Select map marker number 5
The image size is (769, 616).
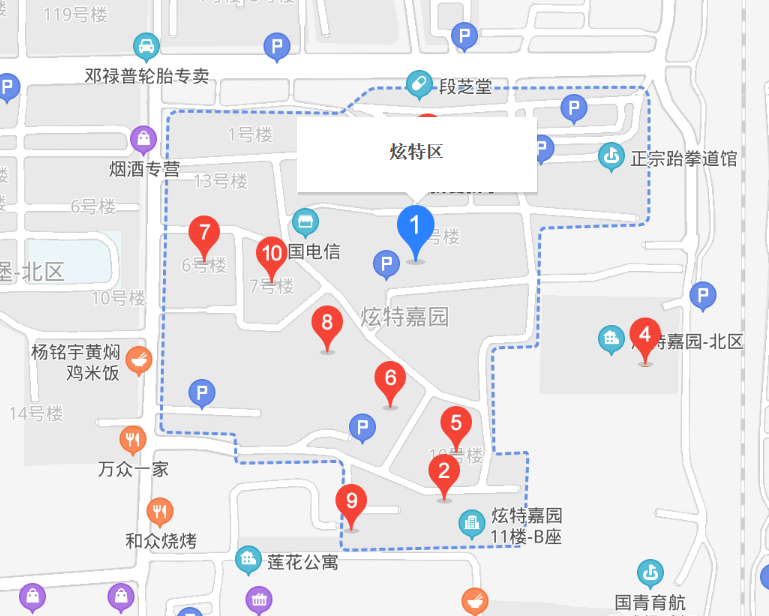456,423
